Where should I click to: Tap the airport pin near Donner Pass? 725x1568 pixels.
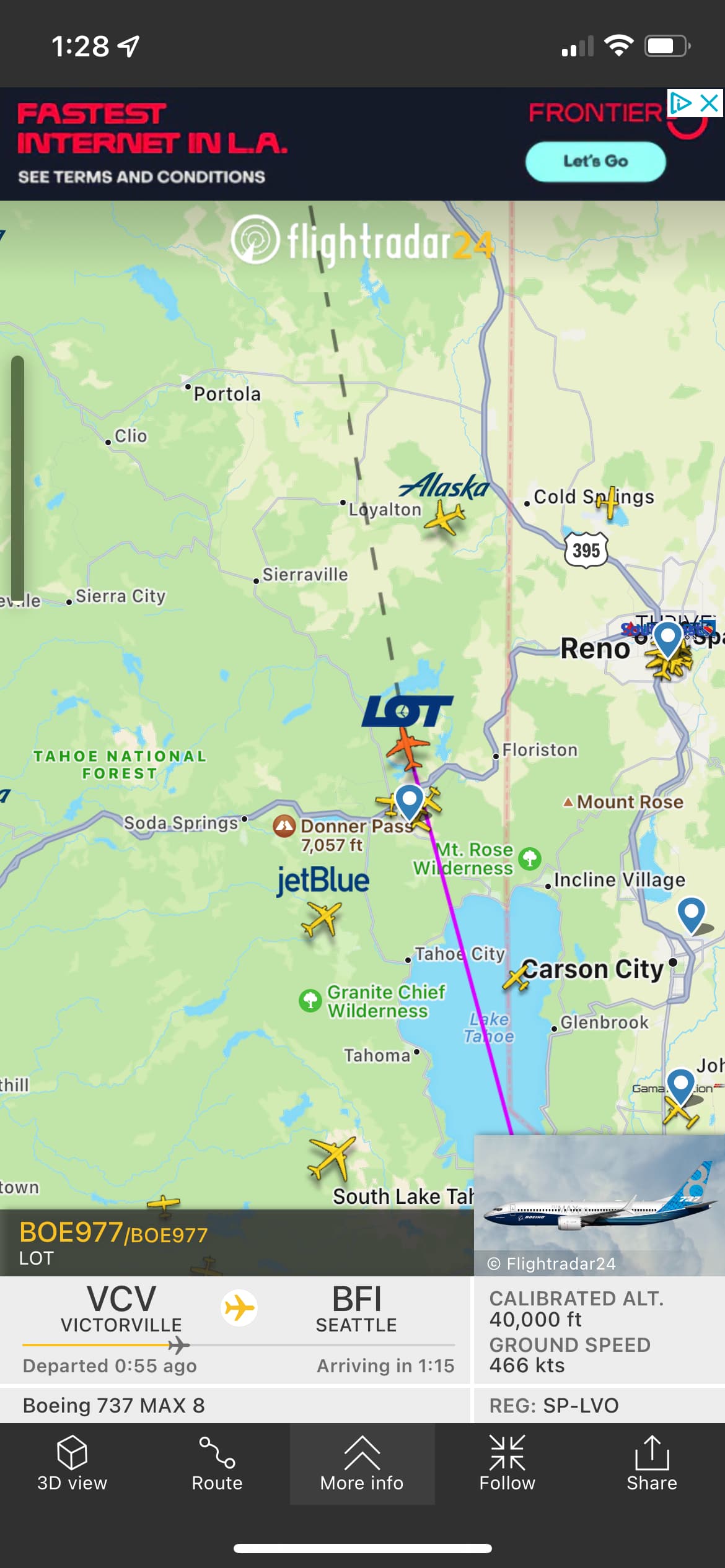point(409,801)
